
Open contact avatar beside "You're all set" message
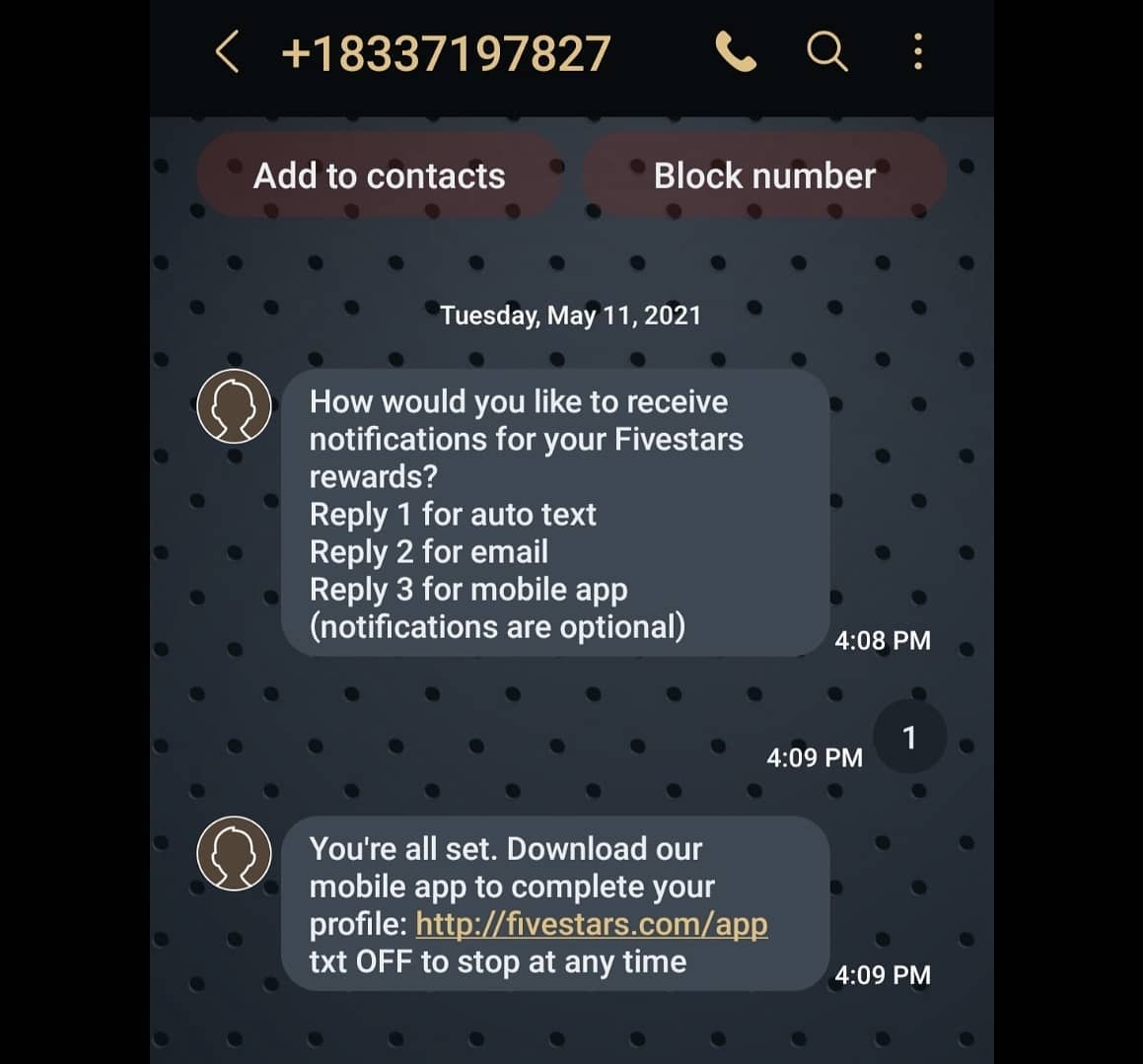235,853
